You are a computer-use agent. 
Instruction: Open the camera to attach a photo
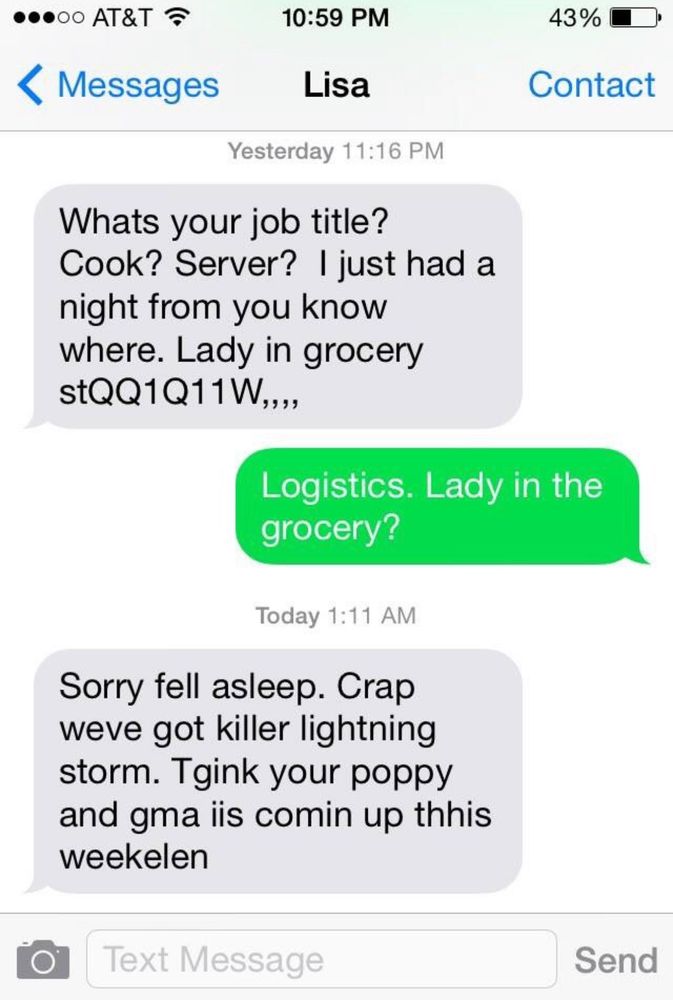[43, 960]
